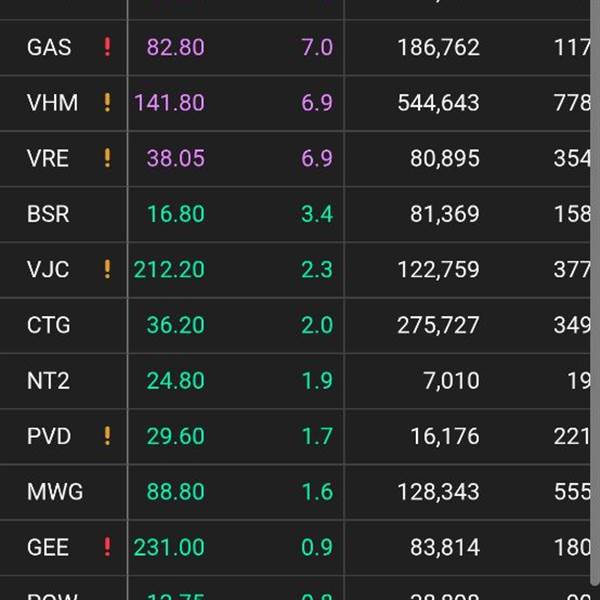This screenshot has width=600, height=600.
Task: Tap the CTG stock row
Action: 49,325
